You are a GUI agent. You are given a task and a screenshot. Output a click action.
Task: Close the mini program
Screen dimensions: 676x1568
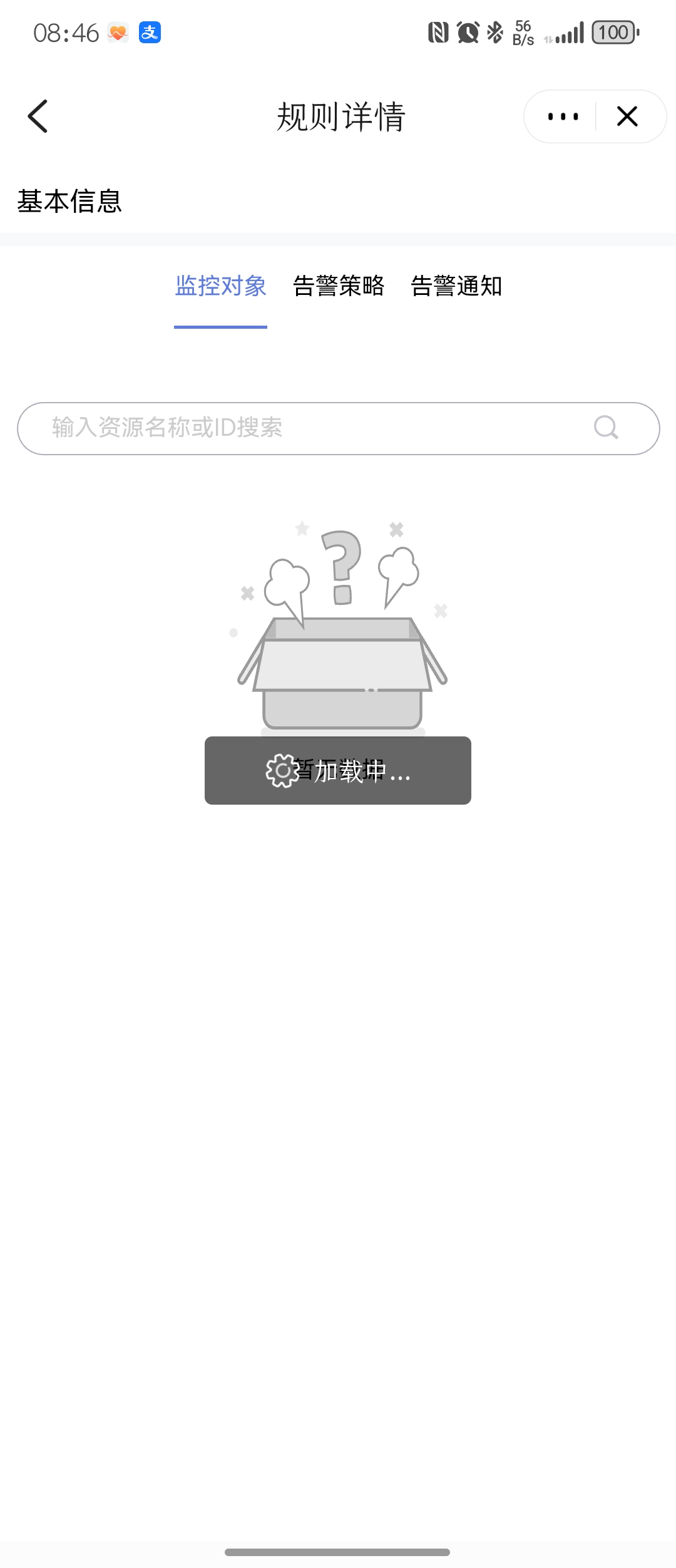pos(627,116)
